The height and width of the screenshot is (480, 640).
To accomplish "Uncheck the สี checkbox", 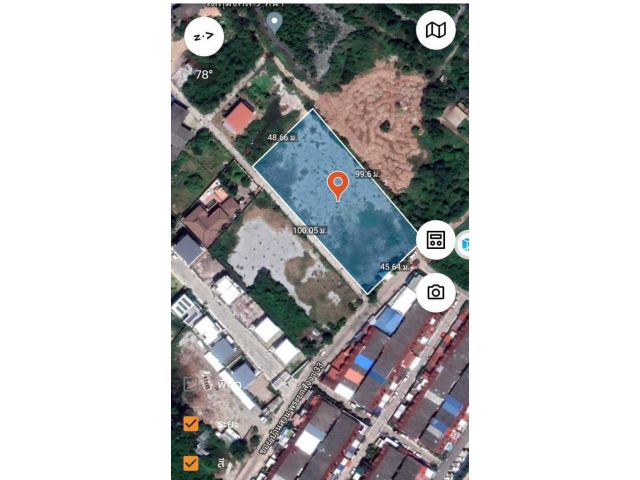I will (191, 462).
